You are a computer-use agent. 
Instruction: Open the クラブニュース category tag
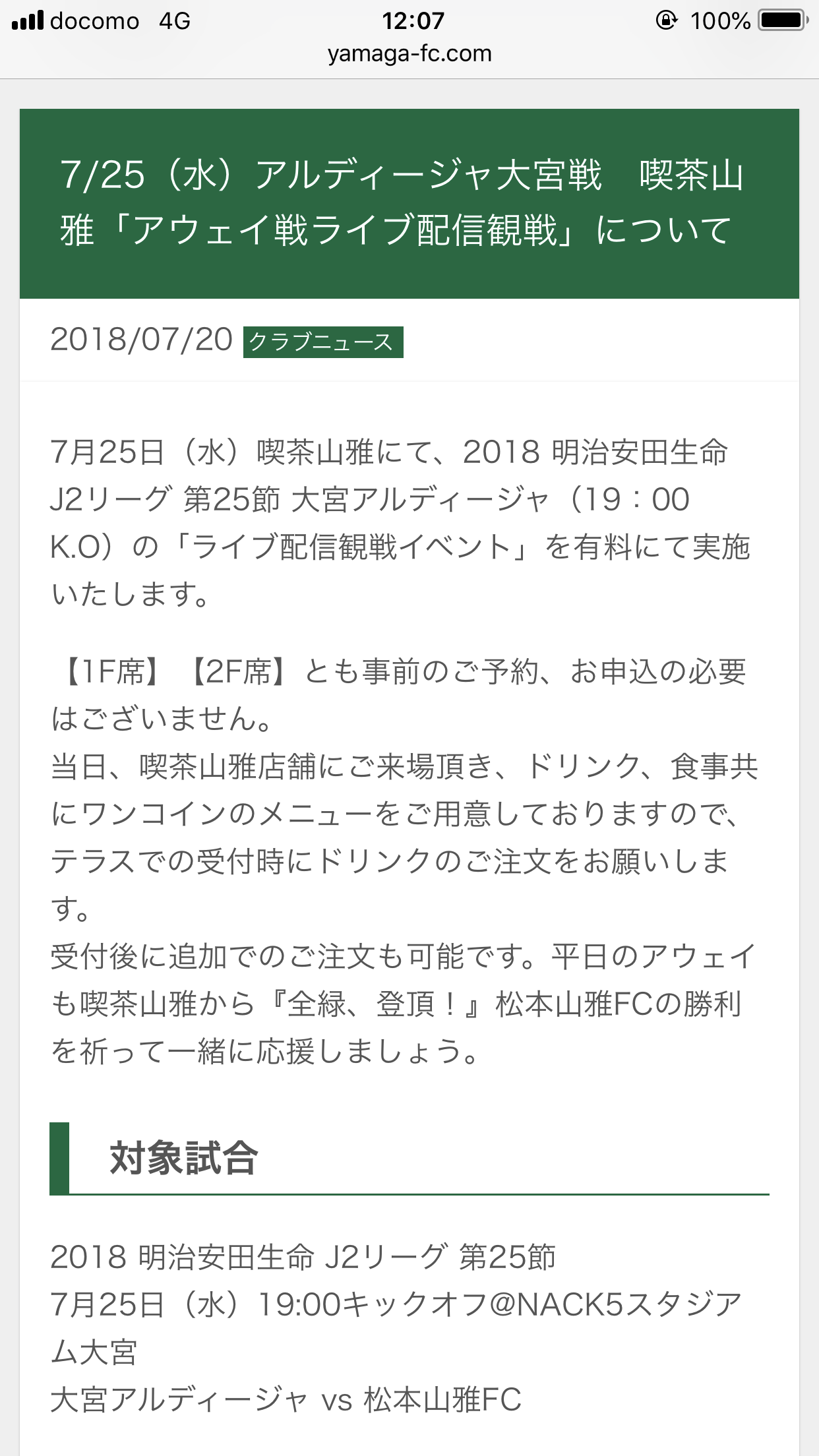[x=322, y=342]
